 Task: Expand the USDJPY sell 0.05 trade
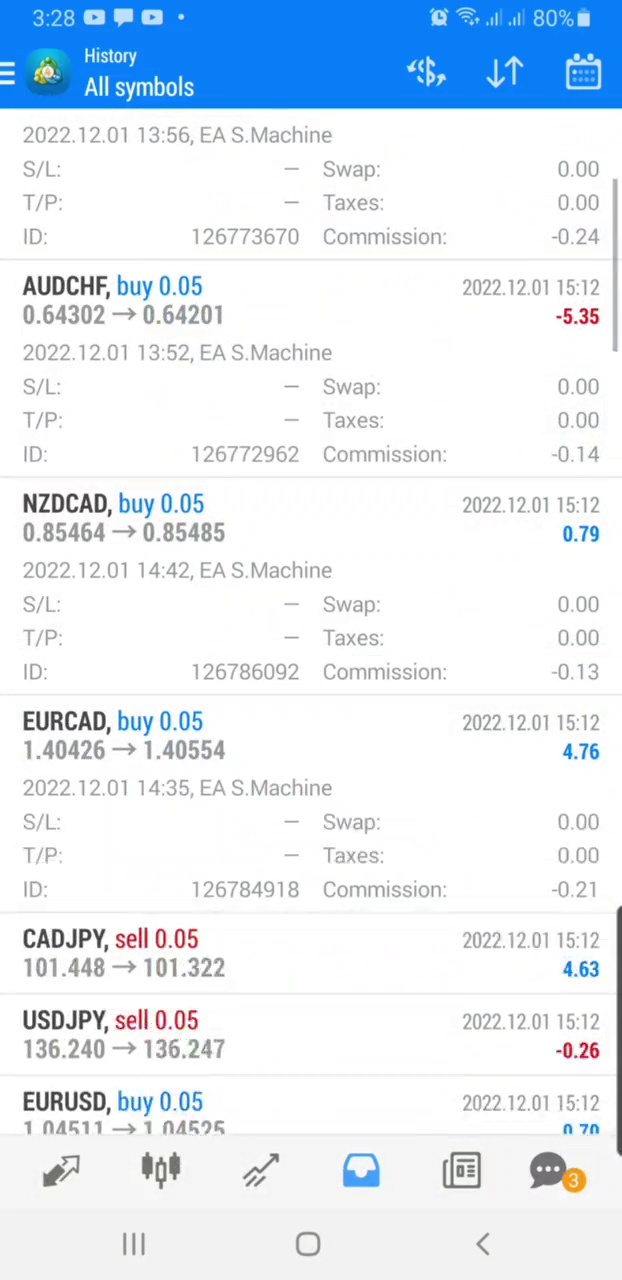pos(310,1034)
